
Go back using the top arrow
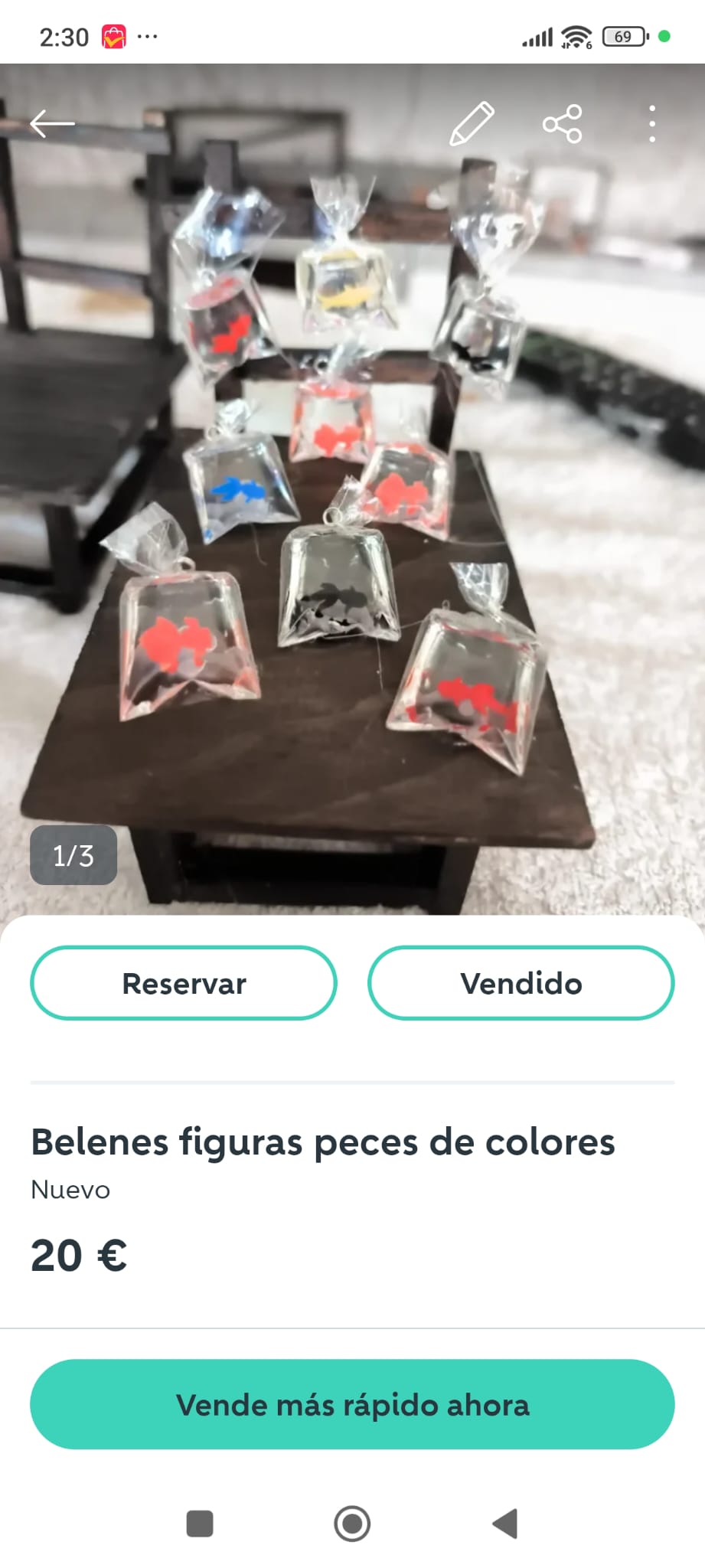click(x=52, y=123)
